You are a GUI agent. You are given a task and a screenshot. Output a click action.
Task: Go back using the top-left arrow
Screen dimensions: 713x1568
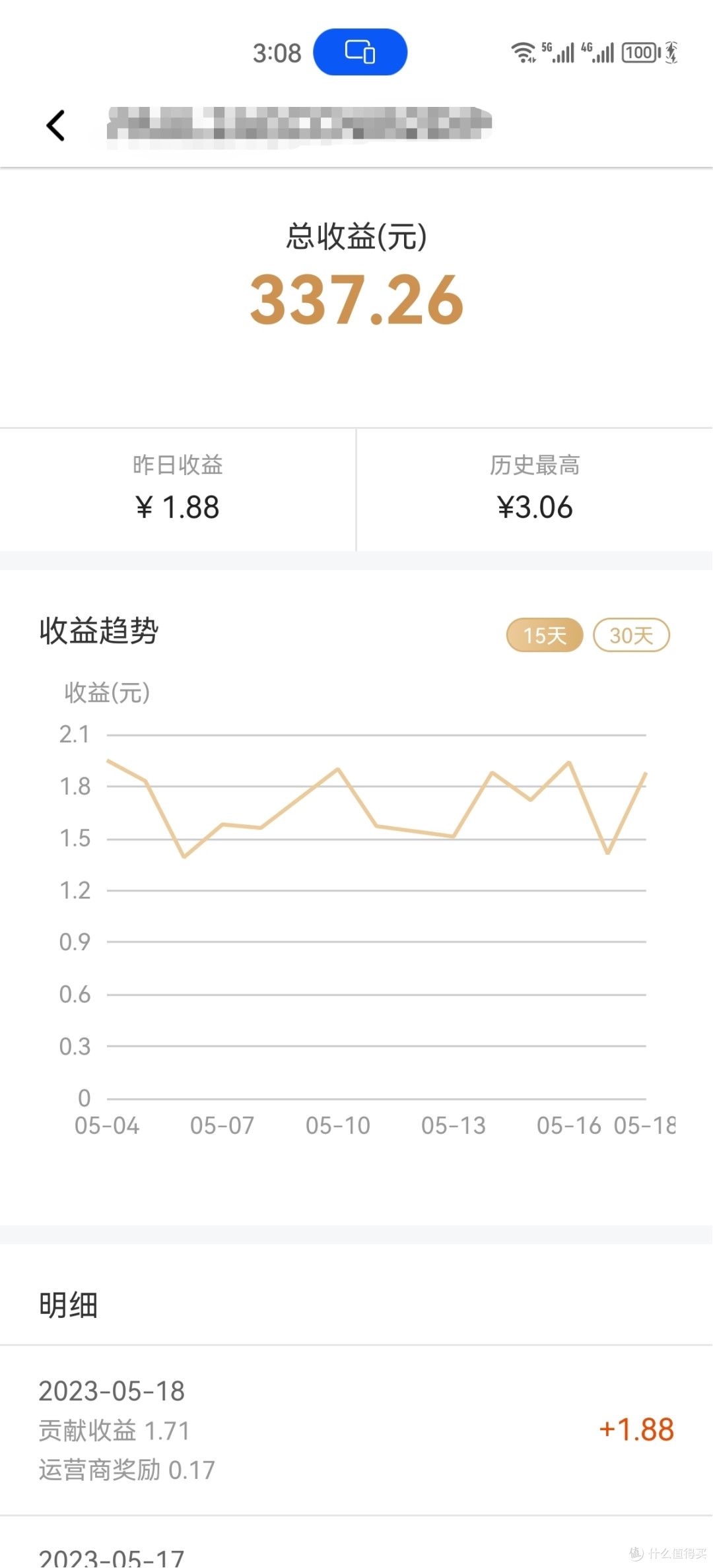(x=56, y=125)
